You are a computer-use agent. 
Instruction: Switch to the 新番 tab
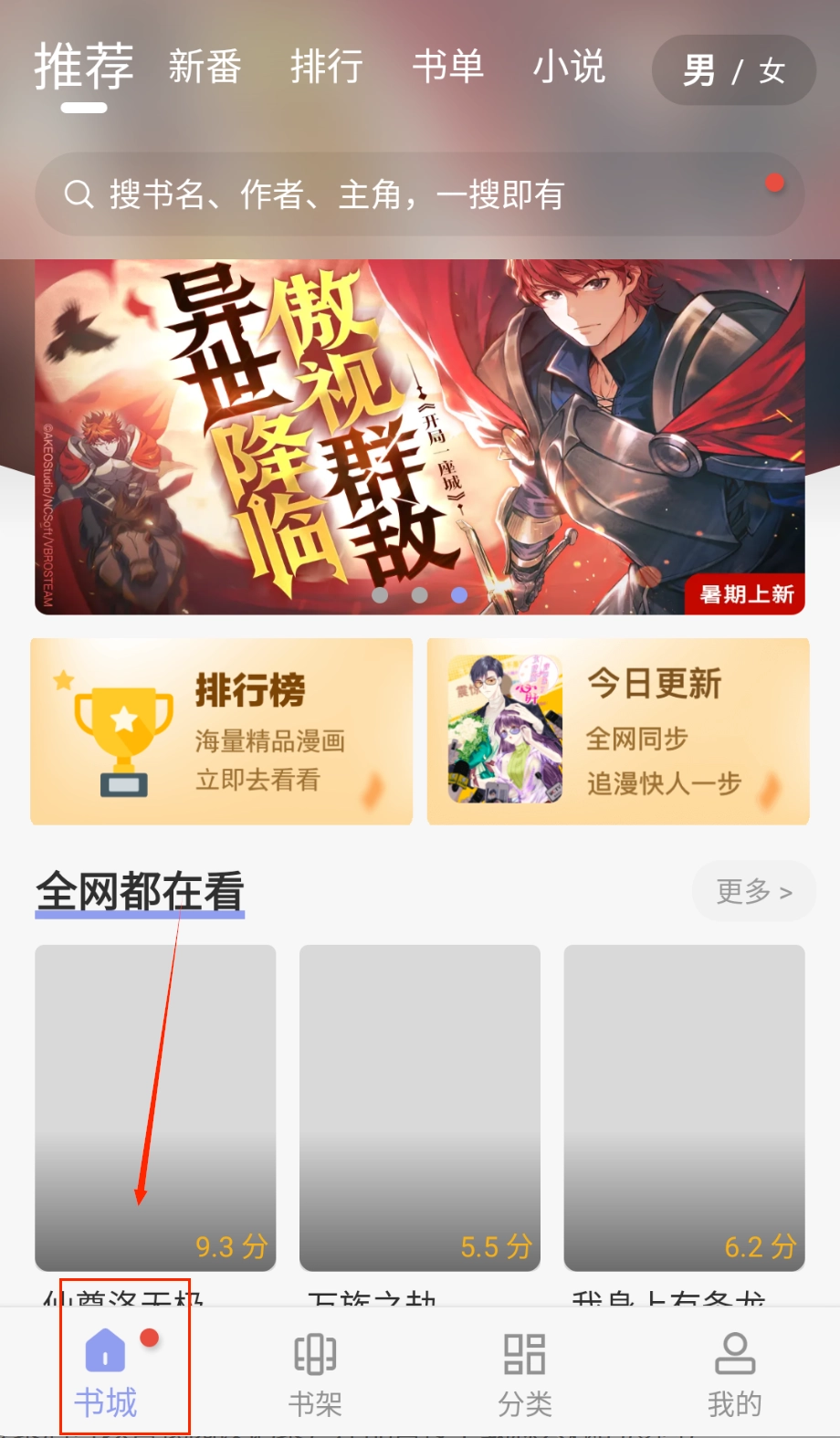pyautogui.click(x=205, y=68)
